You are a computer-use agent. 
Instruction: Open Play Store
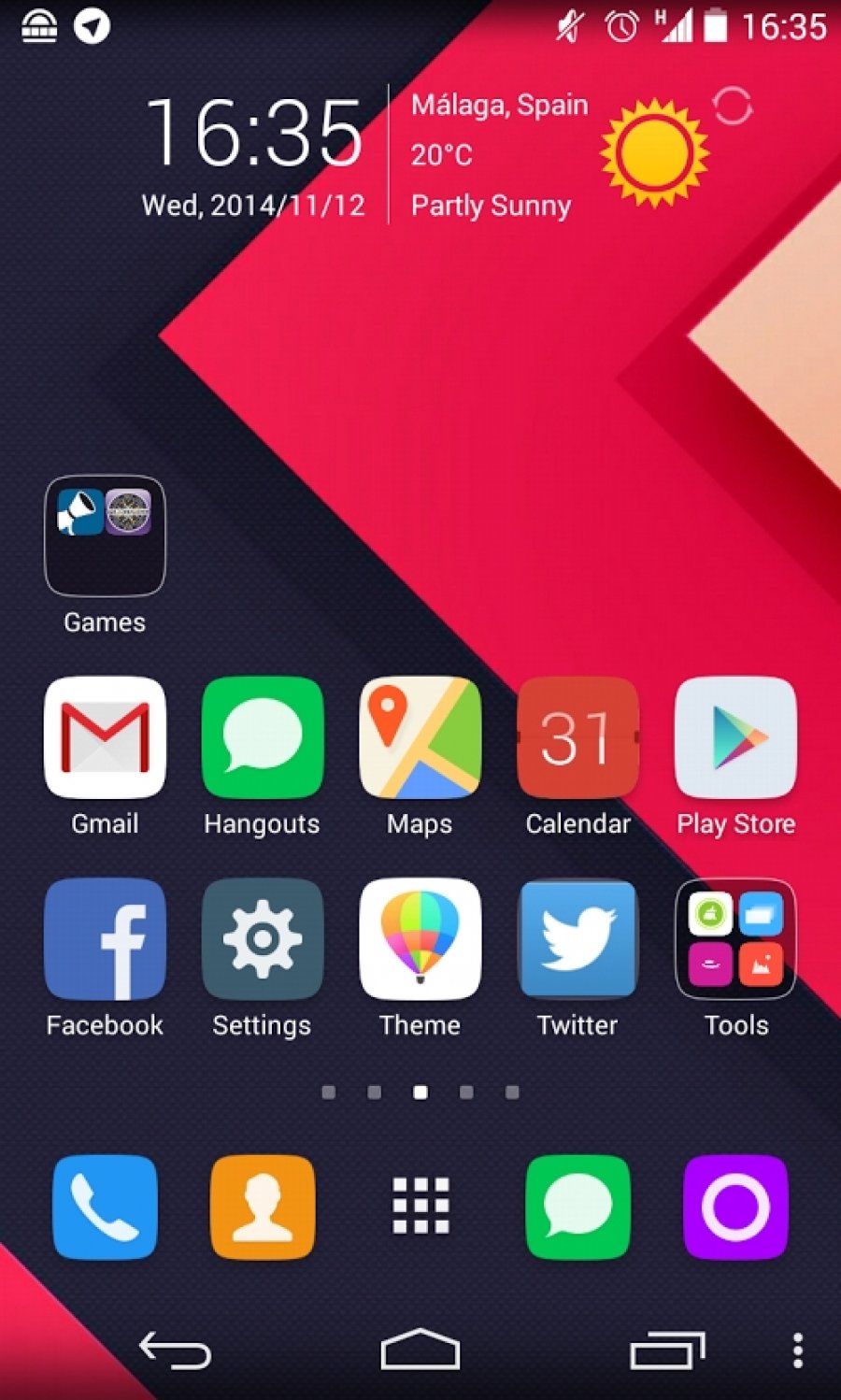tap(735, 738)
